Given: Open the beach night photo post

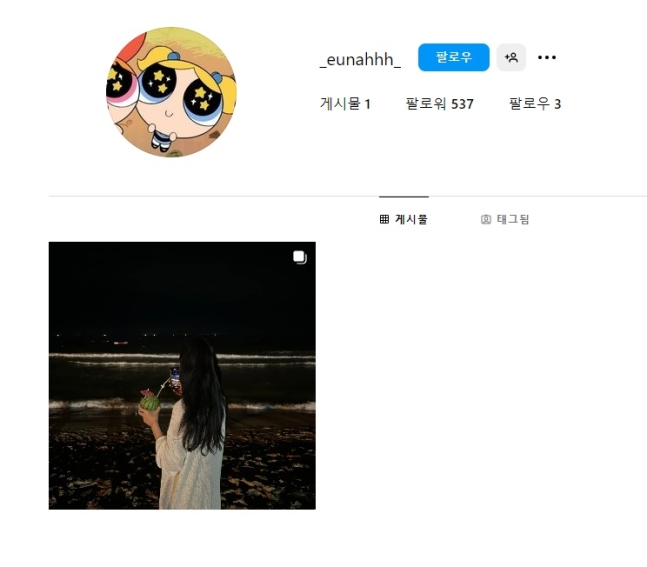Looking at the screenshot, I should pyautogui.click(x=182, y=375).
